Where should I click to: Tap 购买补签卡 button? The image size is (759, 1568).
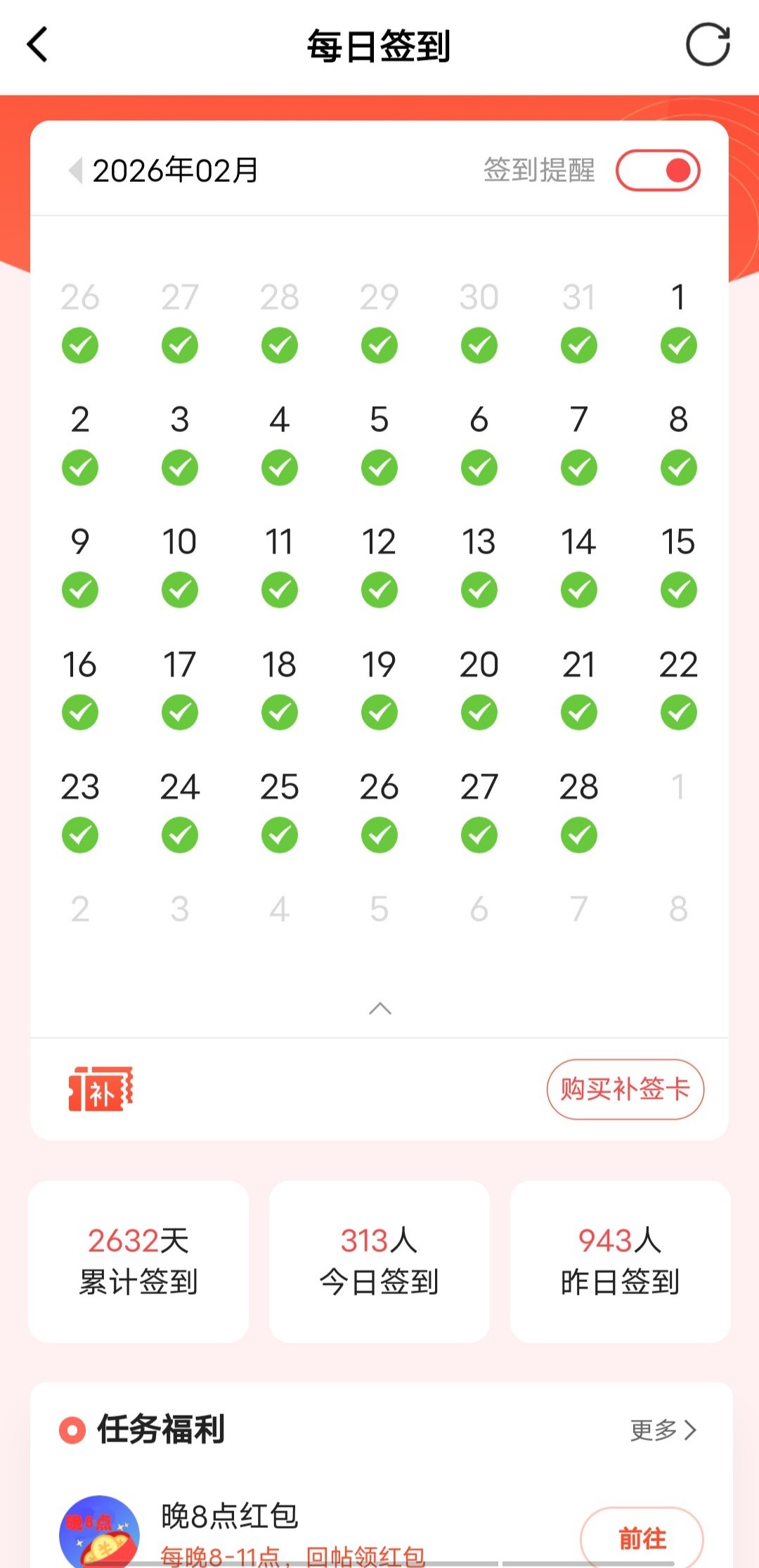(x=625, y=1089)
